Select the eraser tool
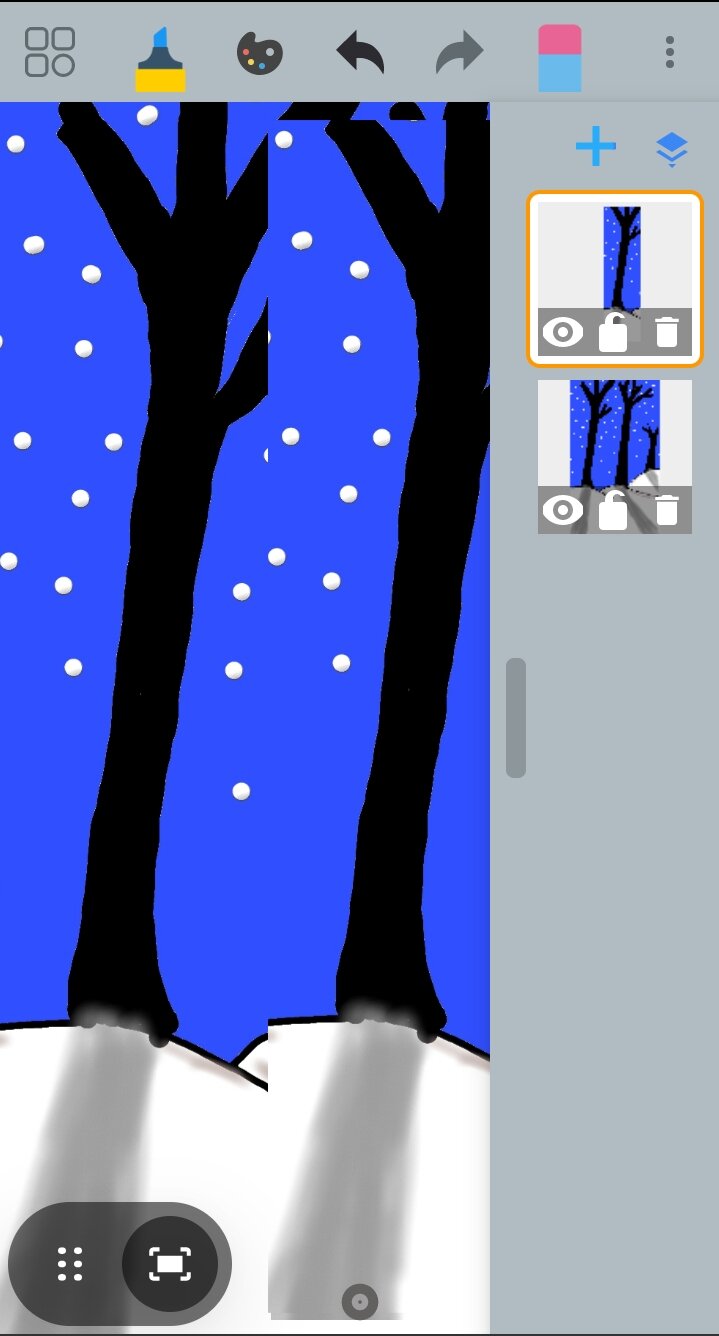This screenshot has height=1336, width=719. pos(559,57)
